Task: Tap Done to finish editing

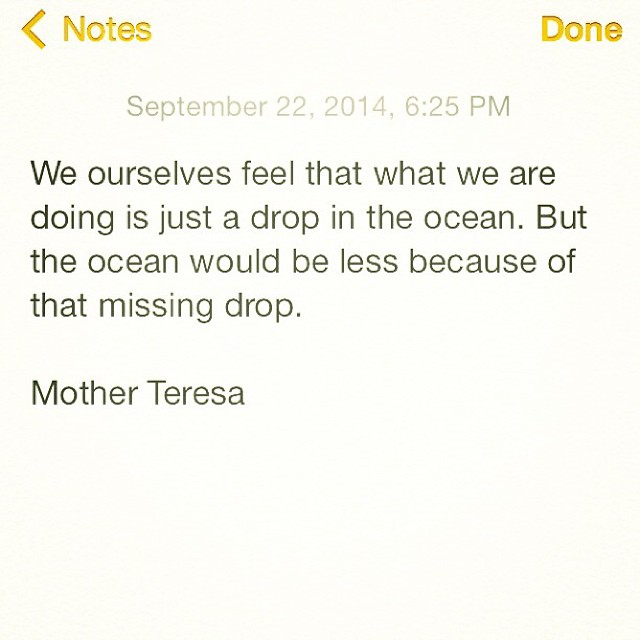Action: (580, 29)
